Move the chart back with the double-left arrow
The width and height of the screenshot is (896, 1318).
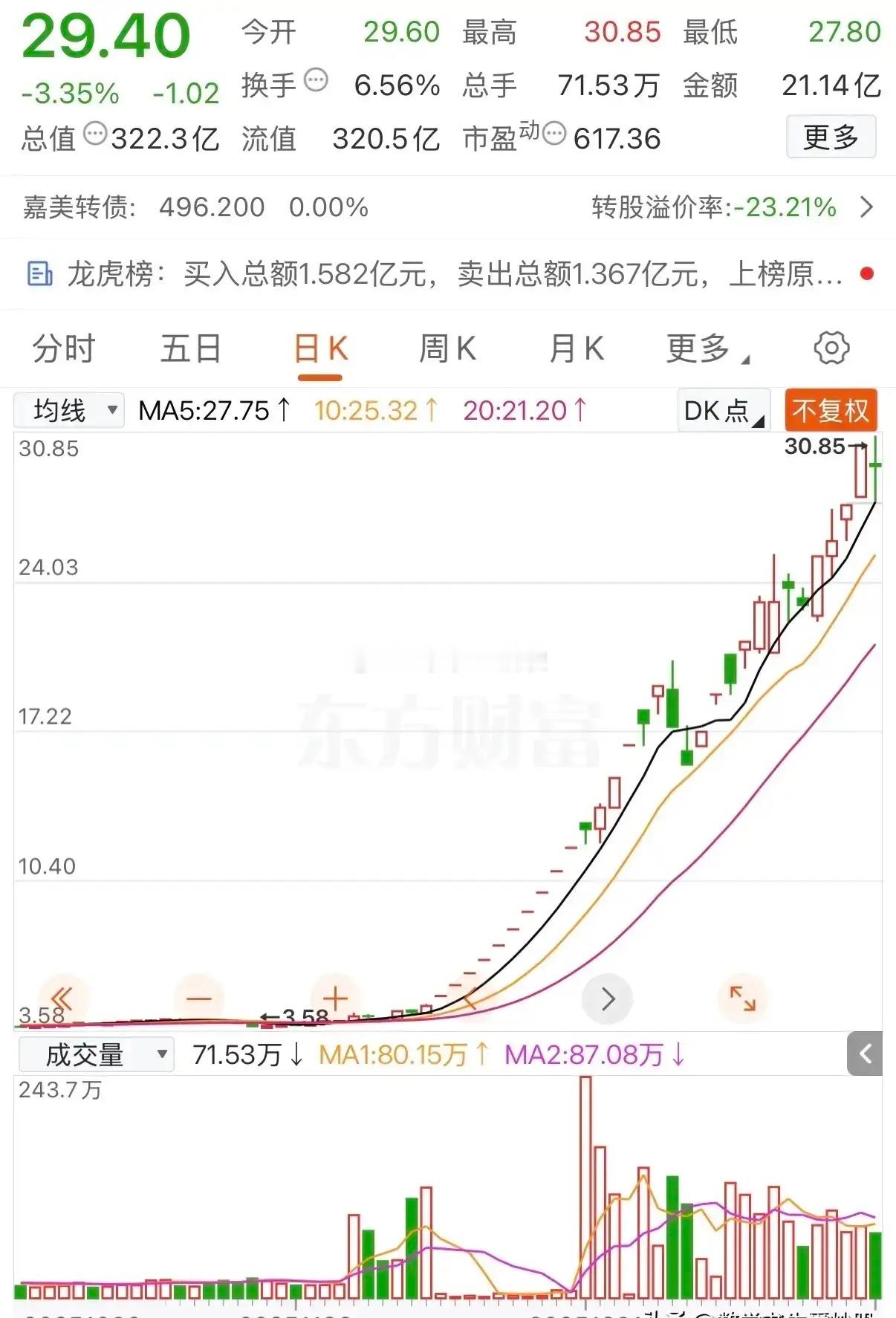coord(62,999)
